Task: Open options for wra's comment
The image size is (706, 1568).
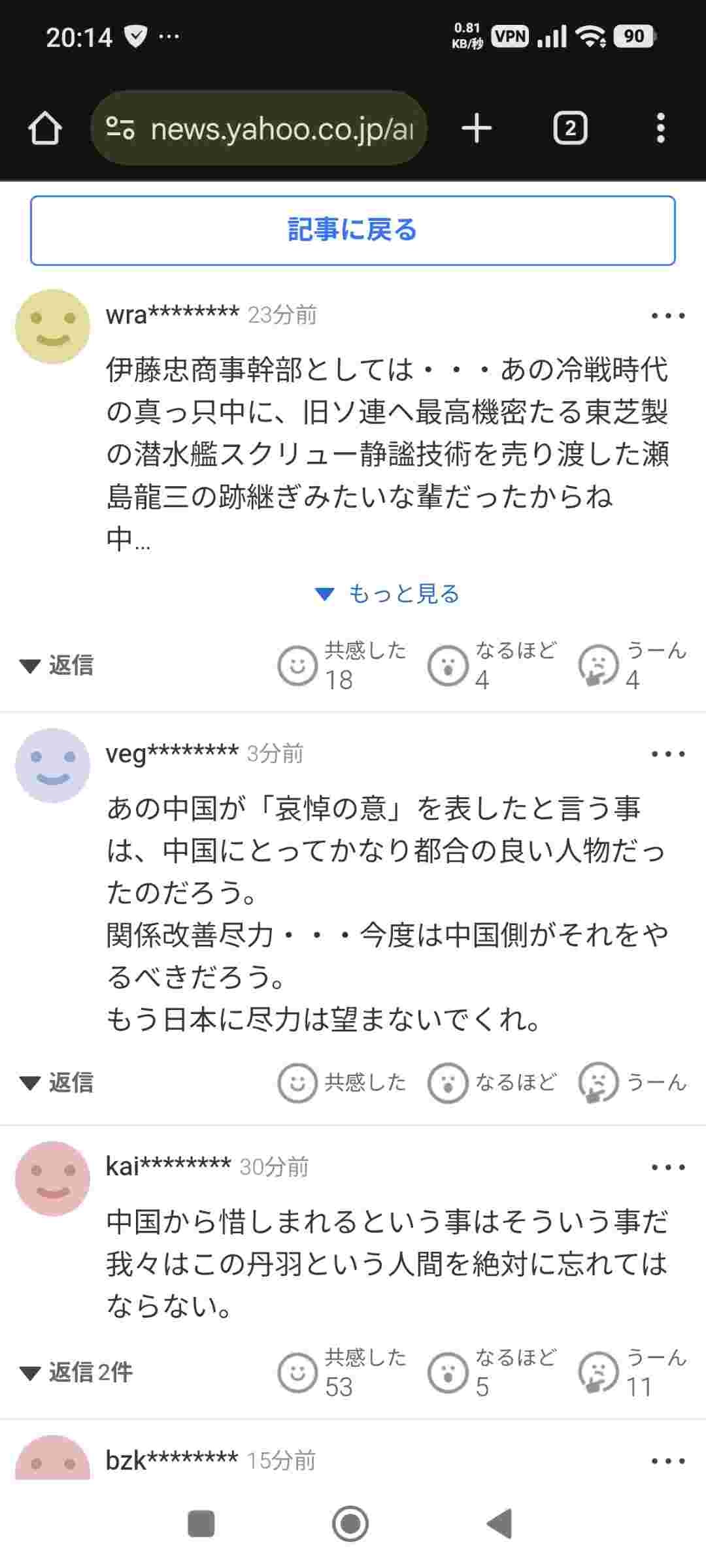Action: [667, 316]
